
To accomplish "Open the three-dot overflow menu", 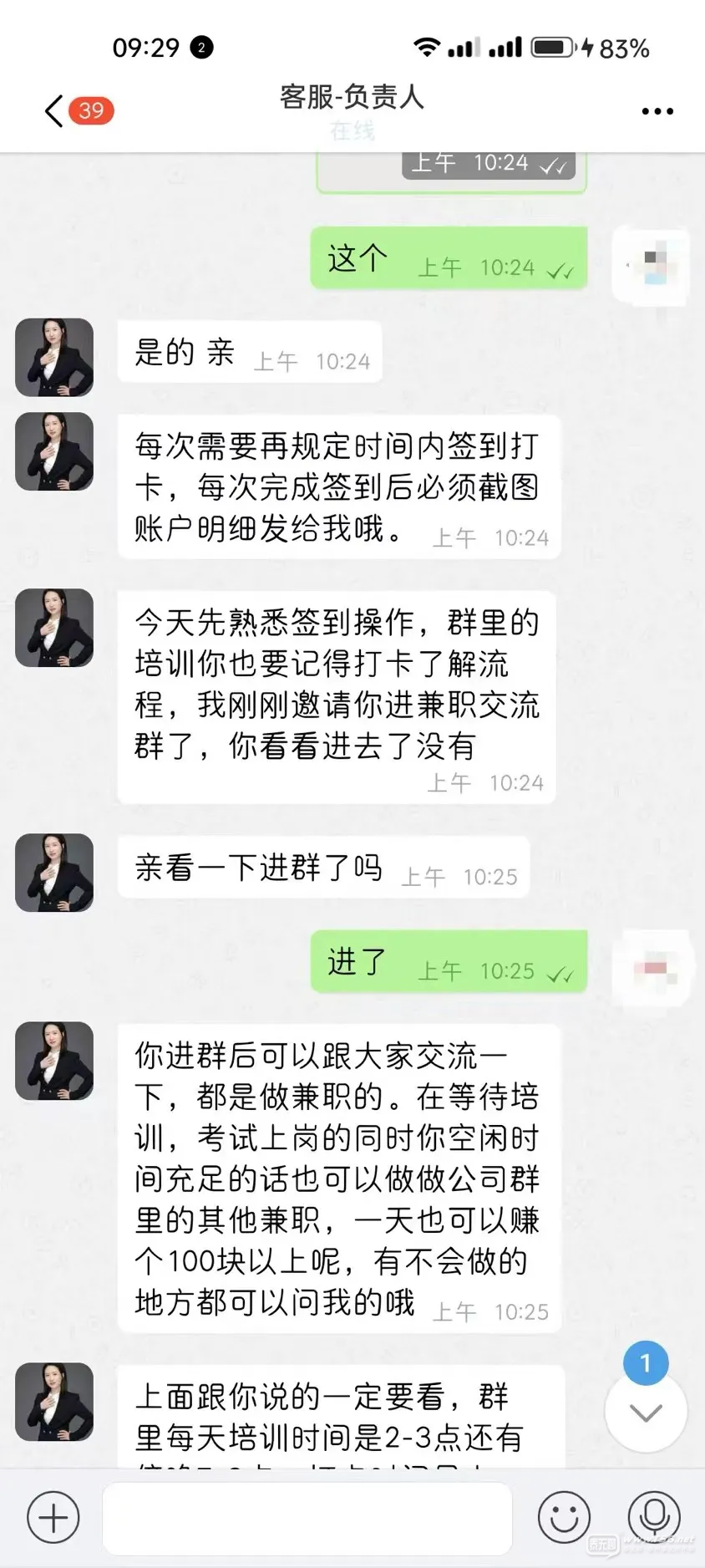I will [657, 111].
